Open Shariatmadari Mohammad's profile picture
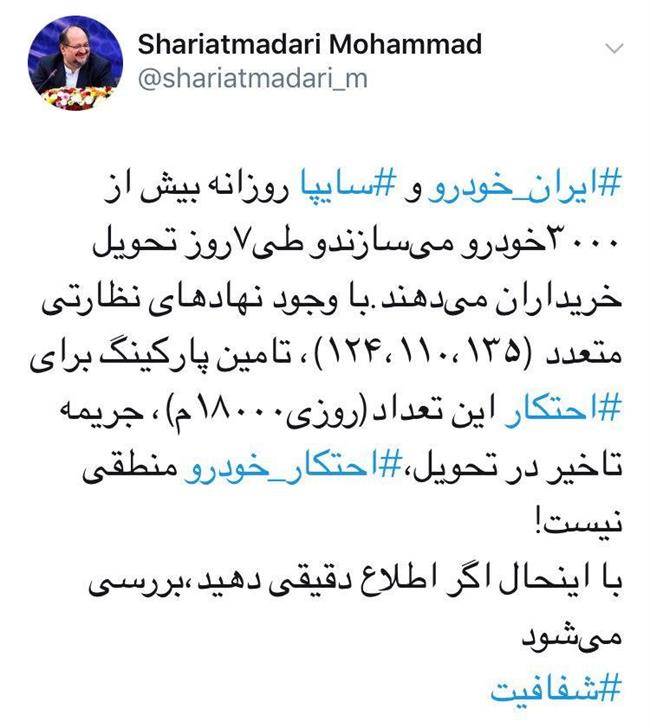 pos(75,65)
